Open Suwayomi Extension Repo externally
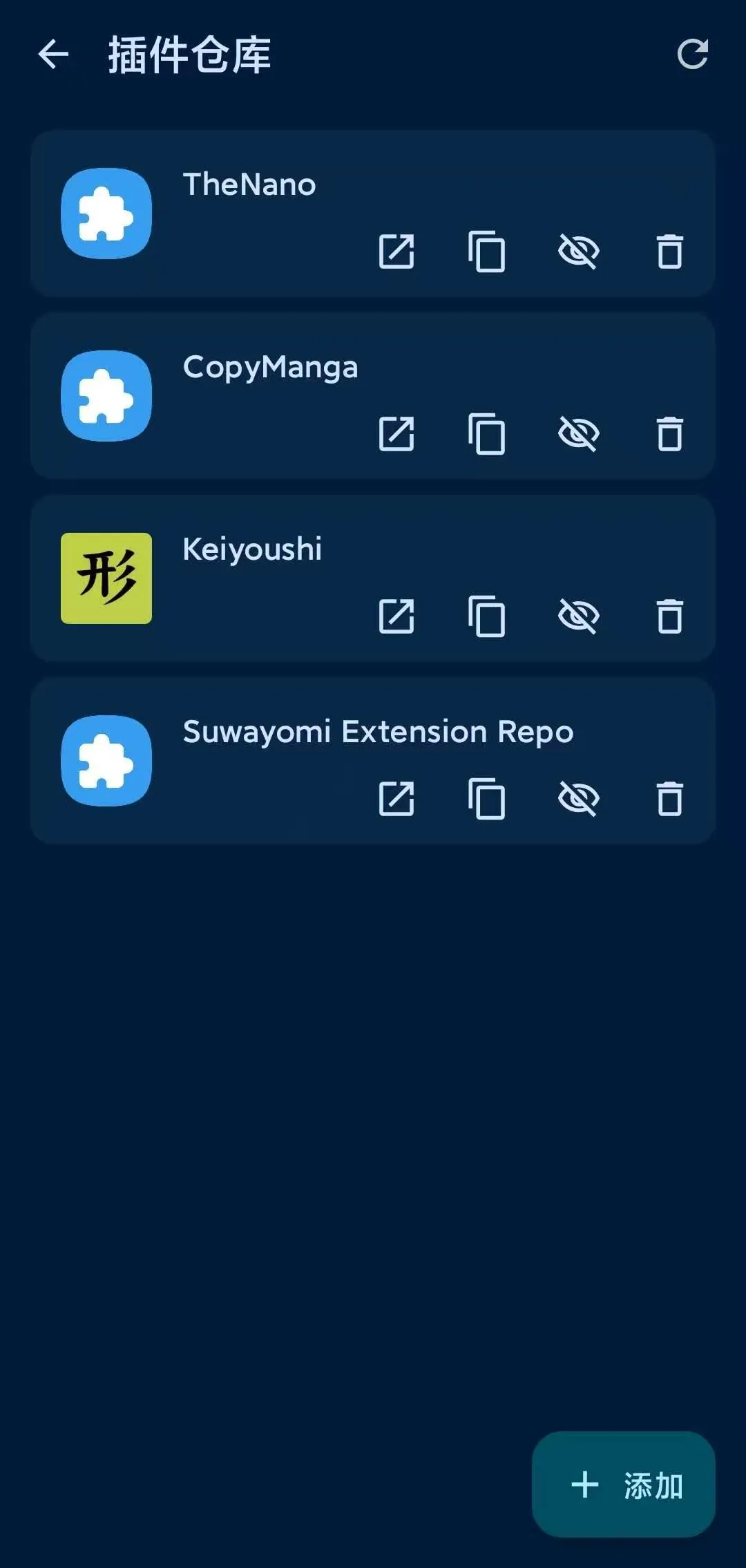Viewport: 746px width, 1568px height. 396,799
